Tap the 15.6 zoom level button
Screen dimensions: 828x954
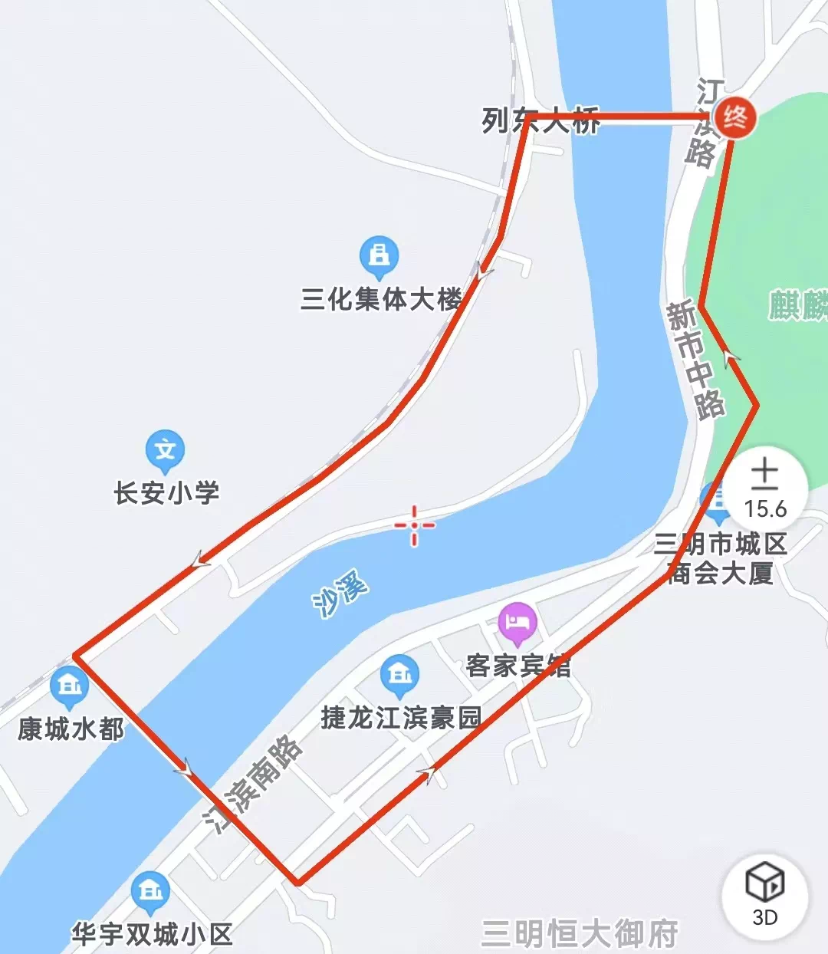pos(765,487)
